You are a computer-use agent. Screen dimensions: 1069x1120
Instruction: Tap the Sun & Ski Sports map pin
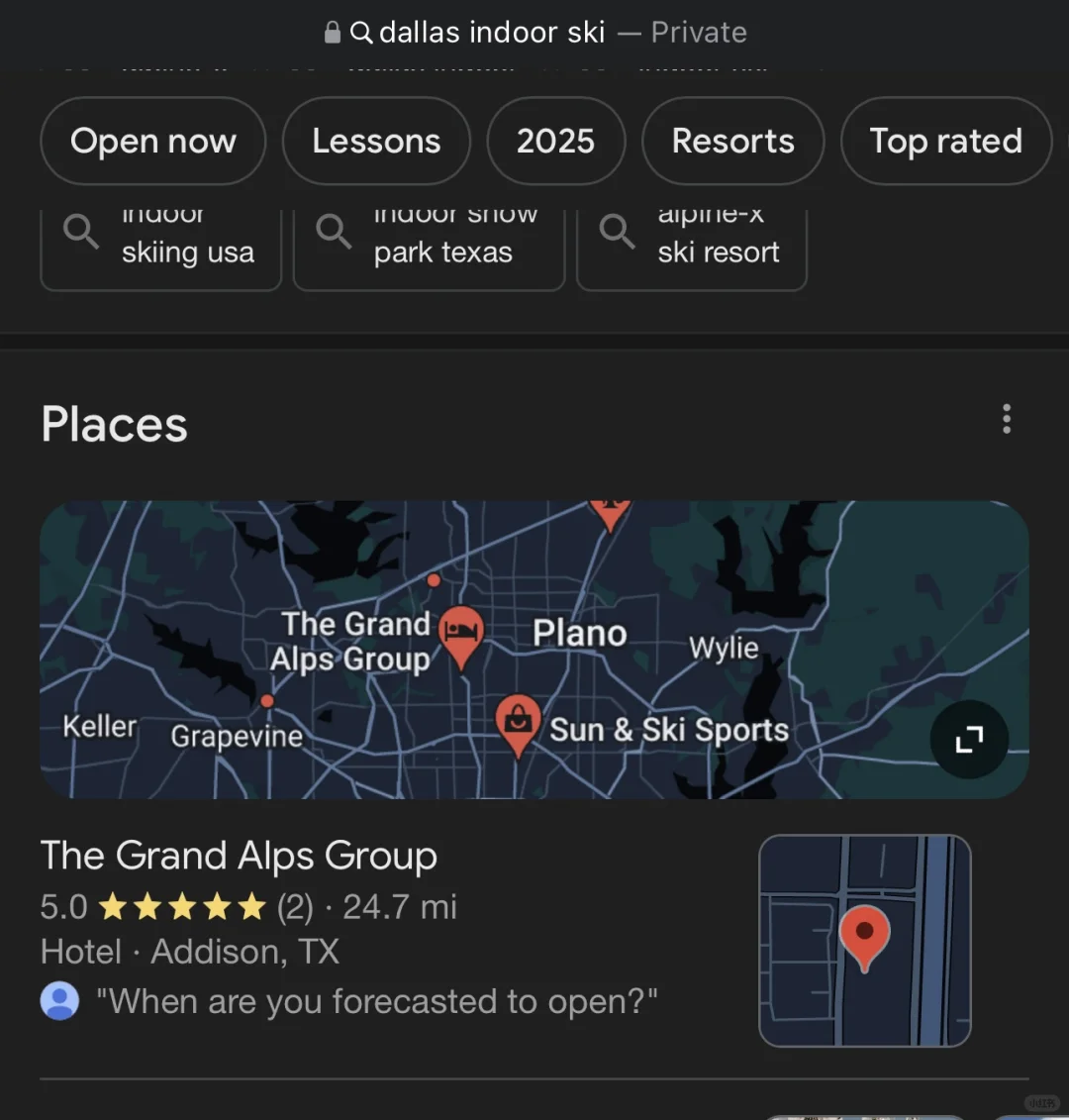(518, 721)
